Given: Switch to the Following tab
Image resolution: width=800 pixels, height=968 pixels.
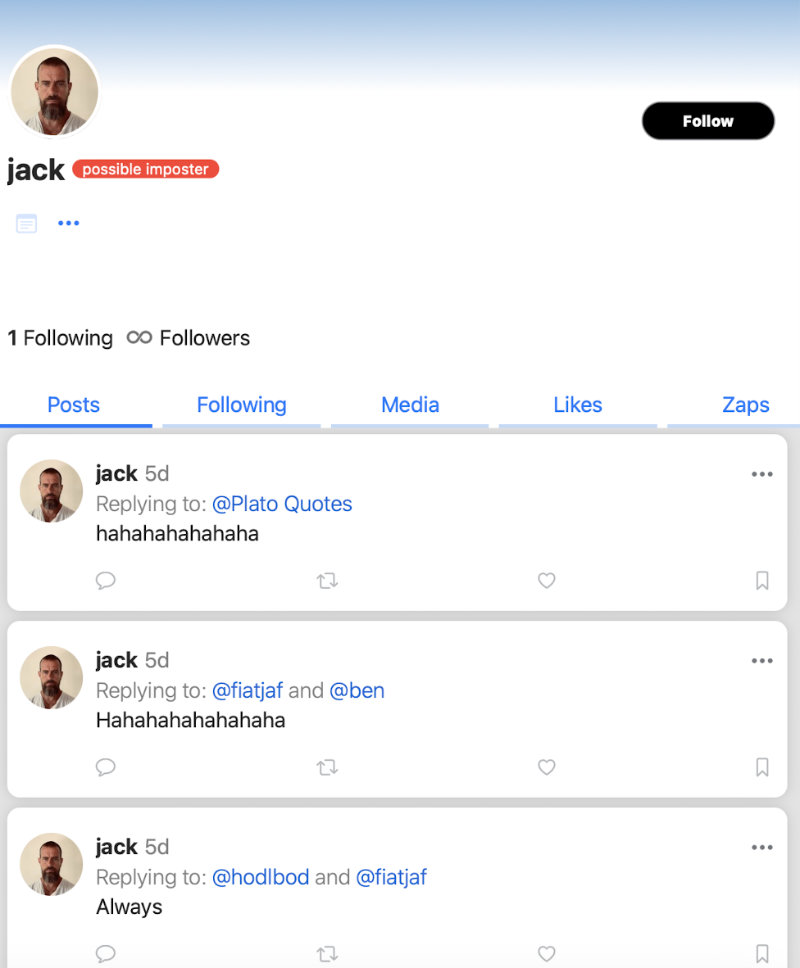Looking at the screenshot, I should pos(241,405).
